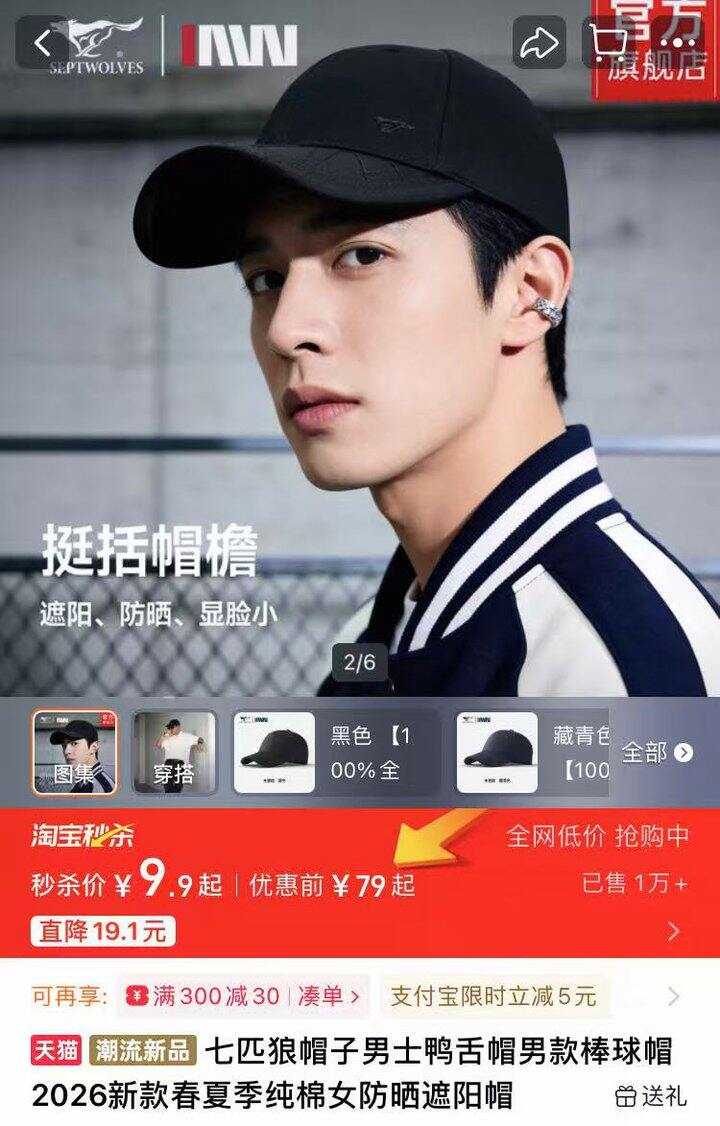Screen dimensions: 720x1126
Task: Tap 全部 to view all variants
Action: coord(657,753)
